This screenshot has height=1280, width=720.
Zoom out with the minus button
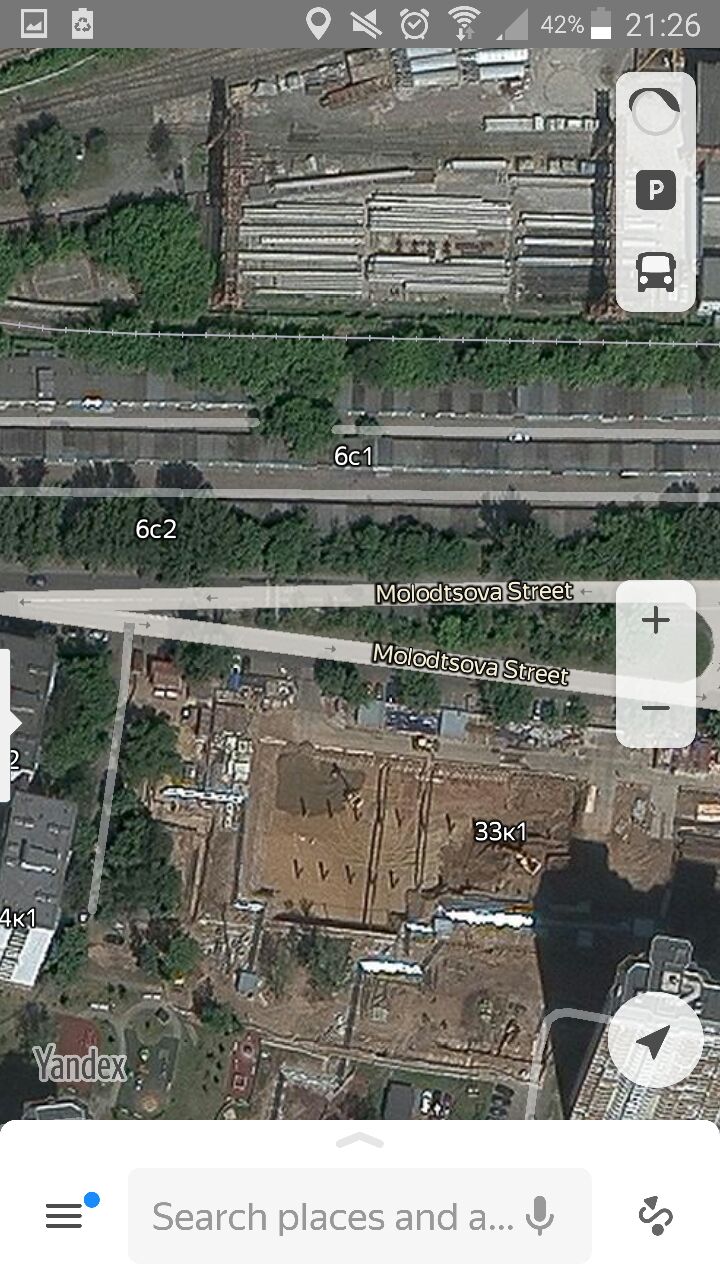tap(656, 708)
